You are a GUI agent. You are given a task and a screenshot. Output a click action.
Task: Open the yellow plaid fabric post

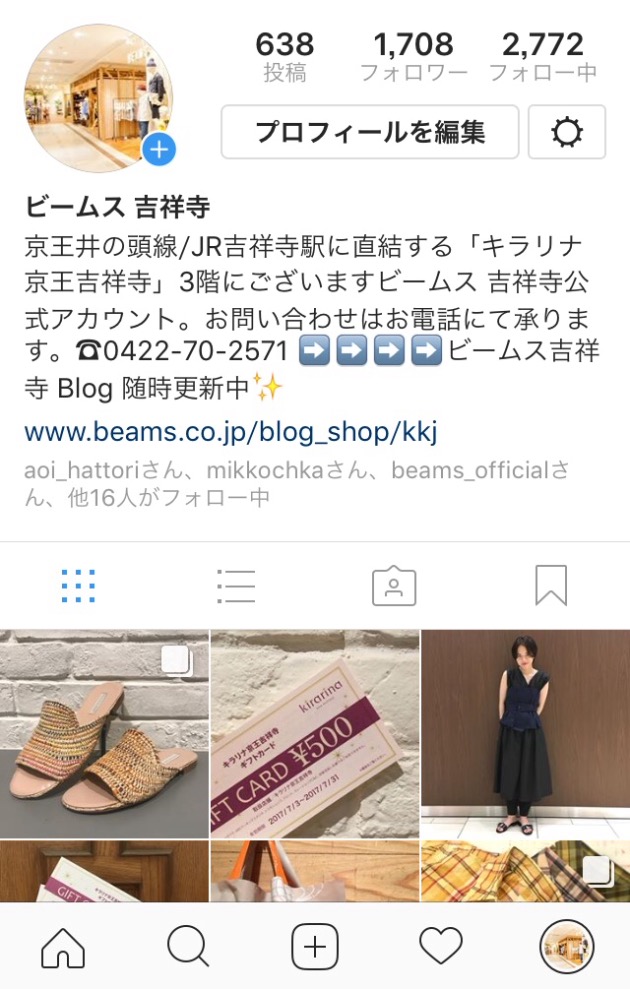525,872
